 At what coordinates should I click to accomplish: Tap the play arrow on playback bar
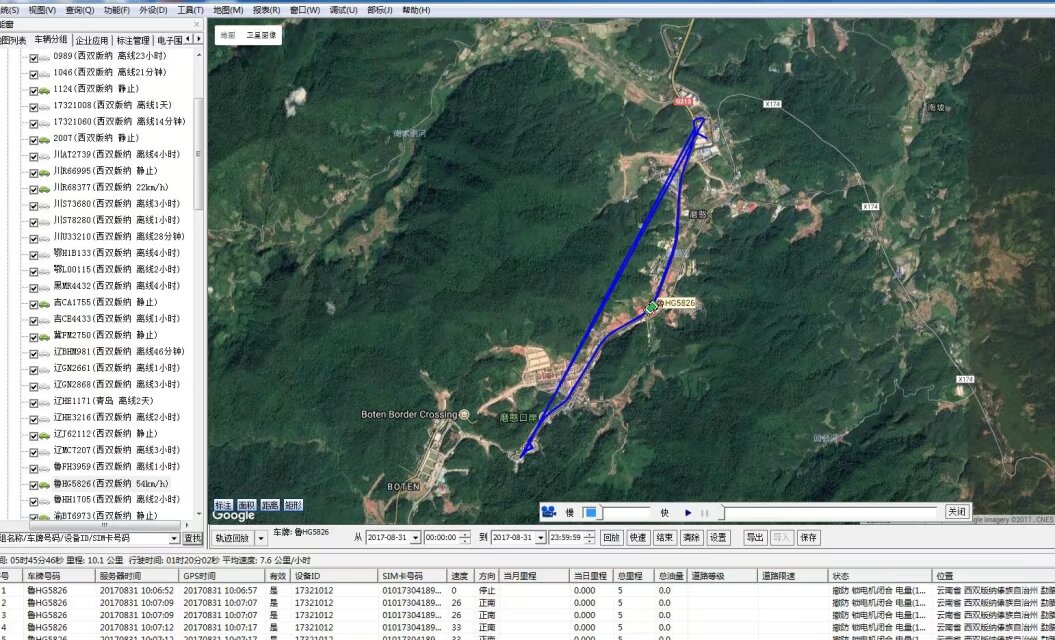click(688, 513)
